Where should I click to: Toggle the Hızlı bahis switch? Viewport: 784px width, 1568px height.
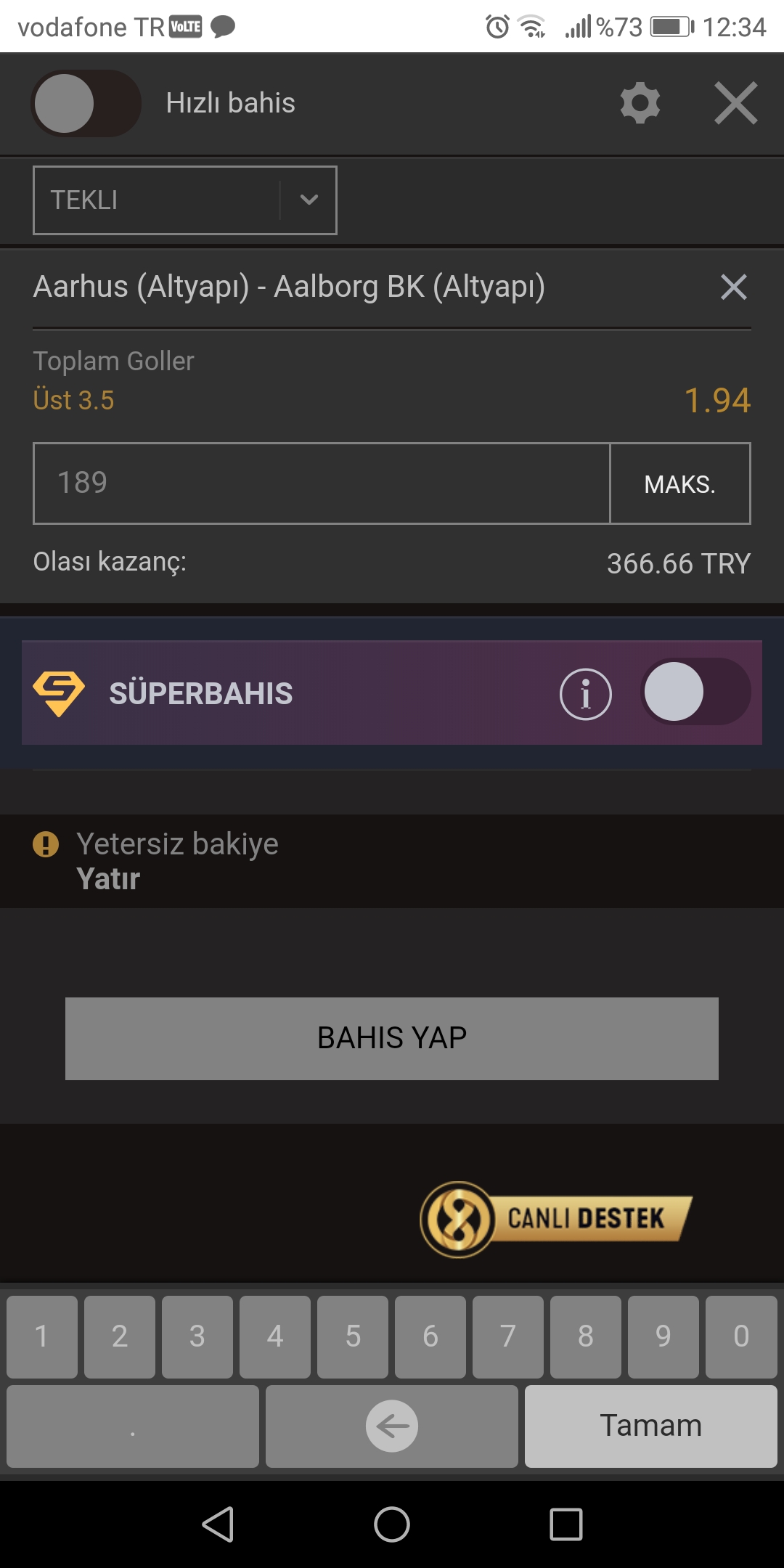[x=86, y=103]
